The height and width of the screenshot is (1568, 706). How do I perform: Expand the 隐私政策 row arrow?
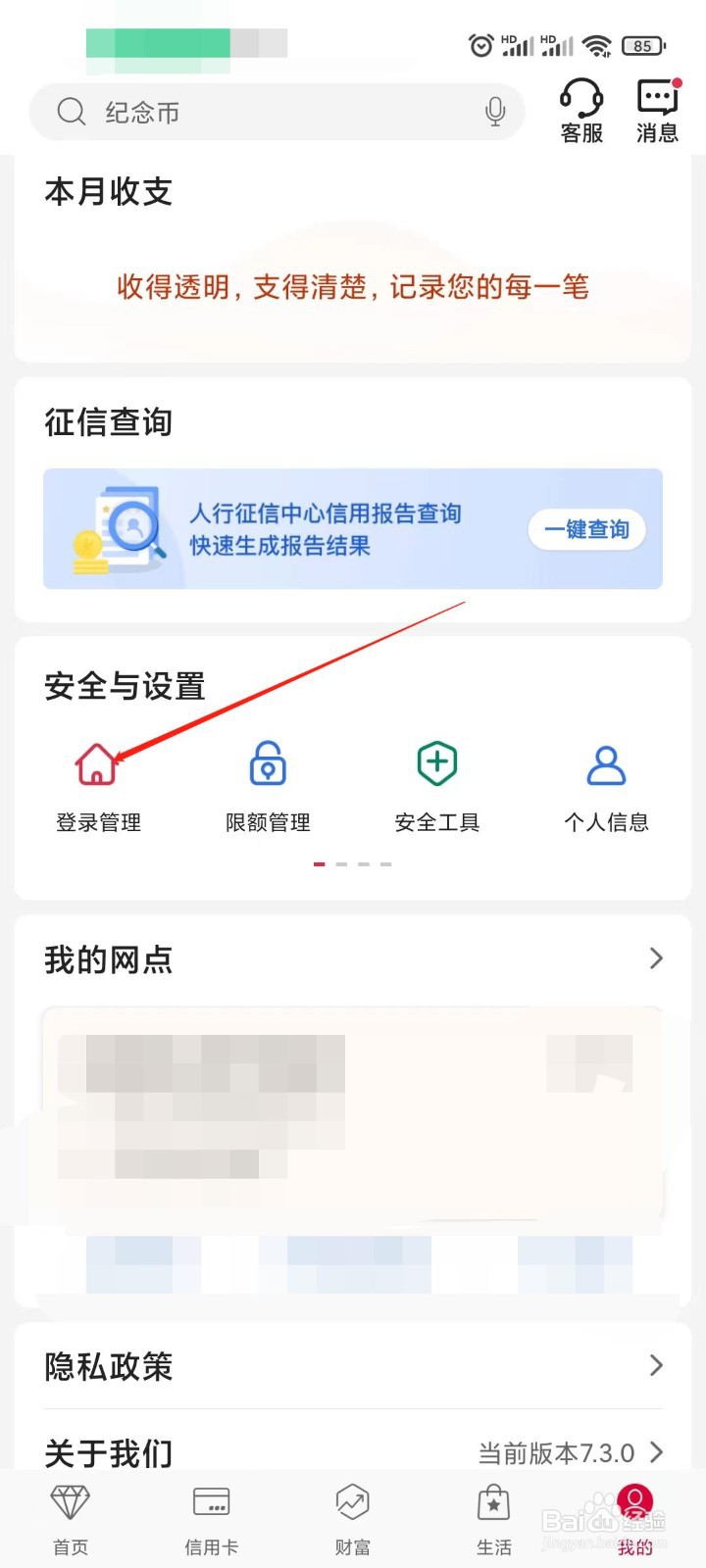point(656,1366)
